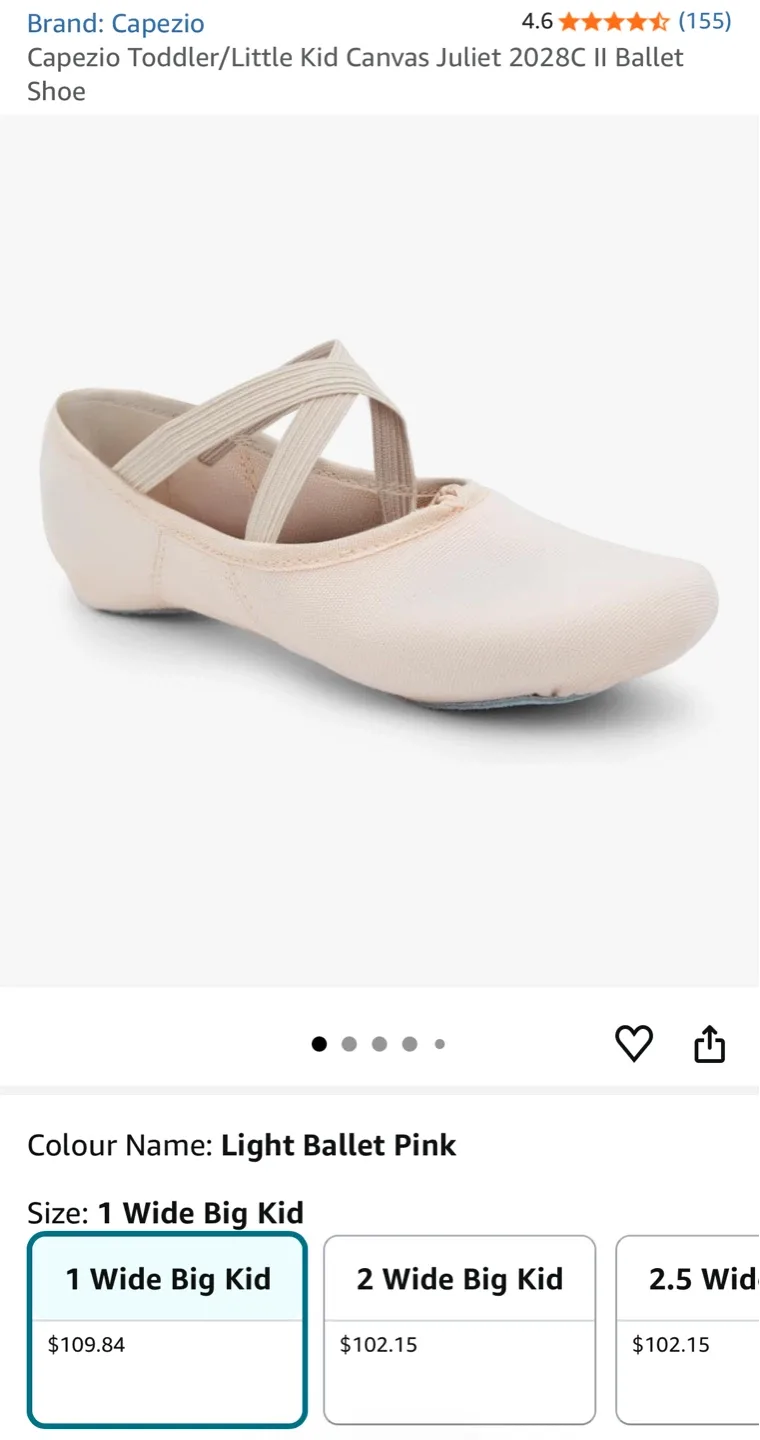
Task: Click the third carousel navigation dot
Action: [x=379, y=1043]
